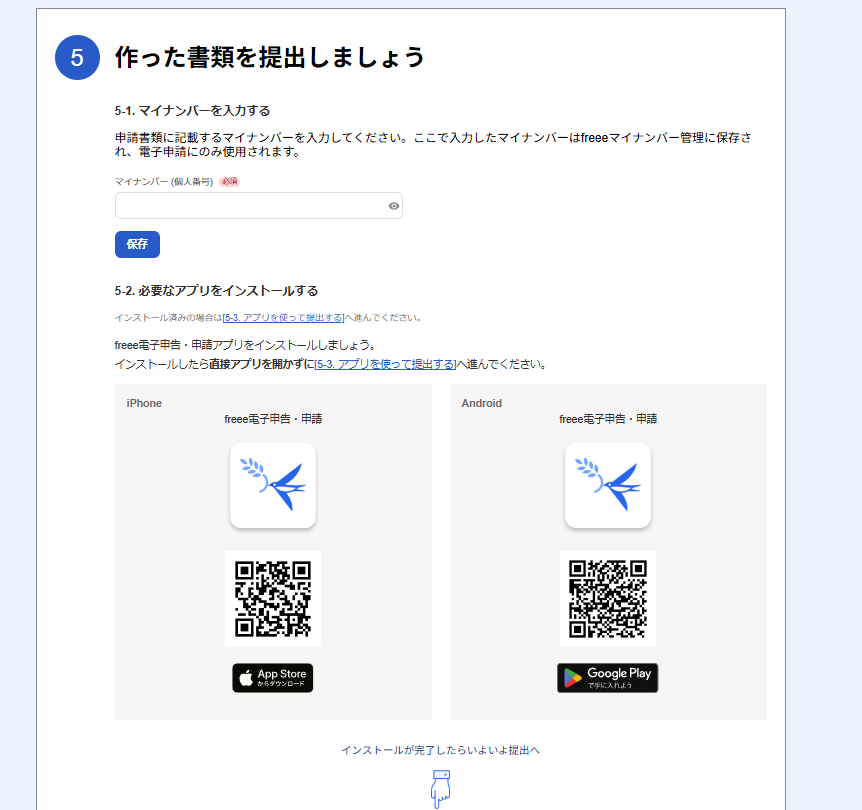This screenshot has height=810, width=862.
Task: Focus the My Number input field
Action: (258, 206)
